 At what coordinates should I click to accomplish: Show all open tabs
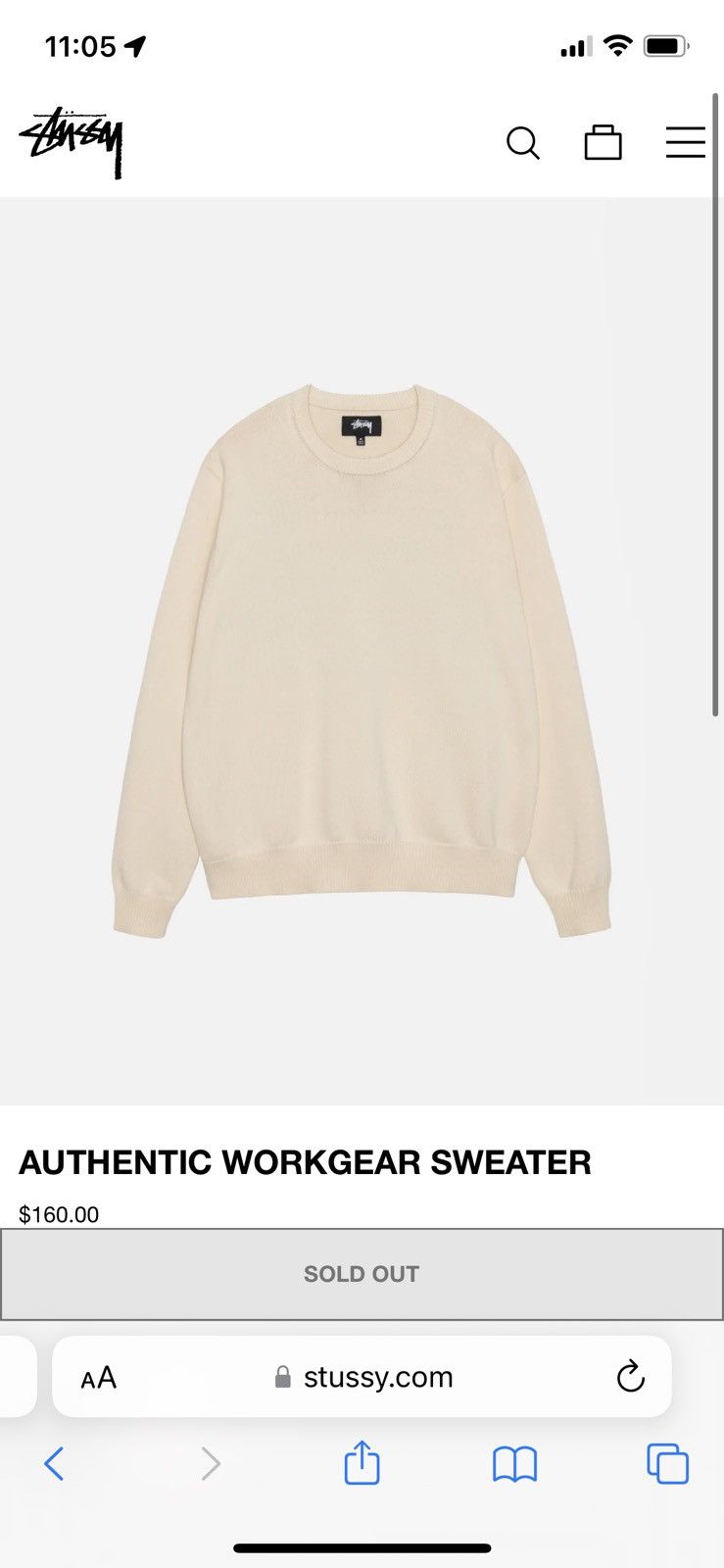coord(667,1464)
